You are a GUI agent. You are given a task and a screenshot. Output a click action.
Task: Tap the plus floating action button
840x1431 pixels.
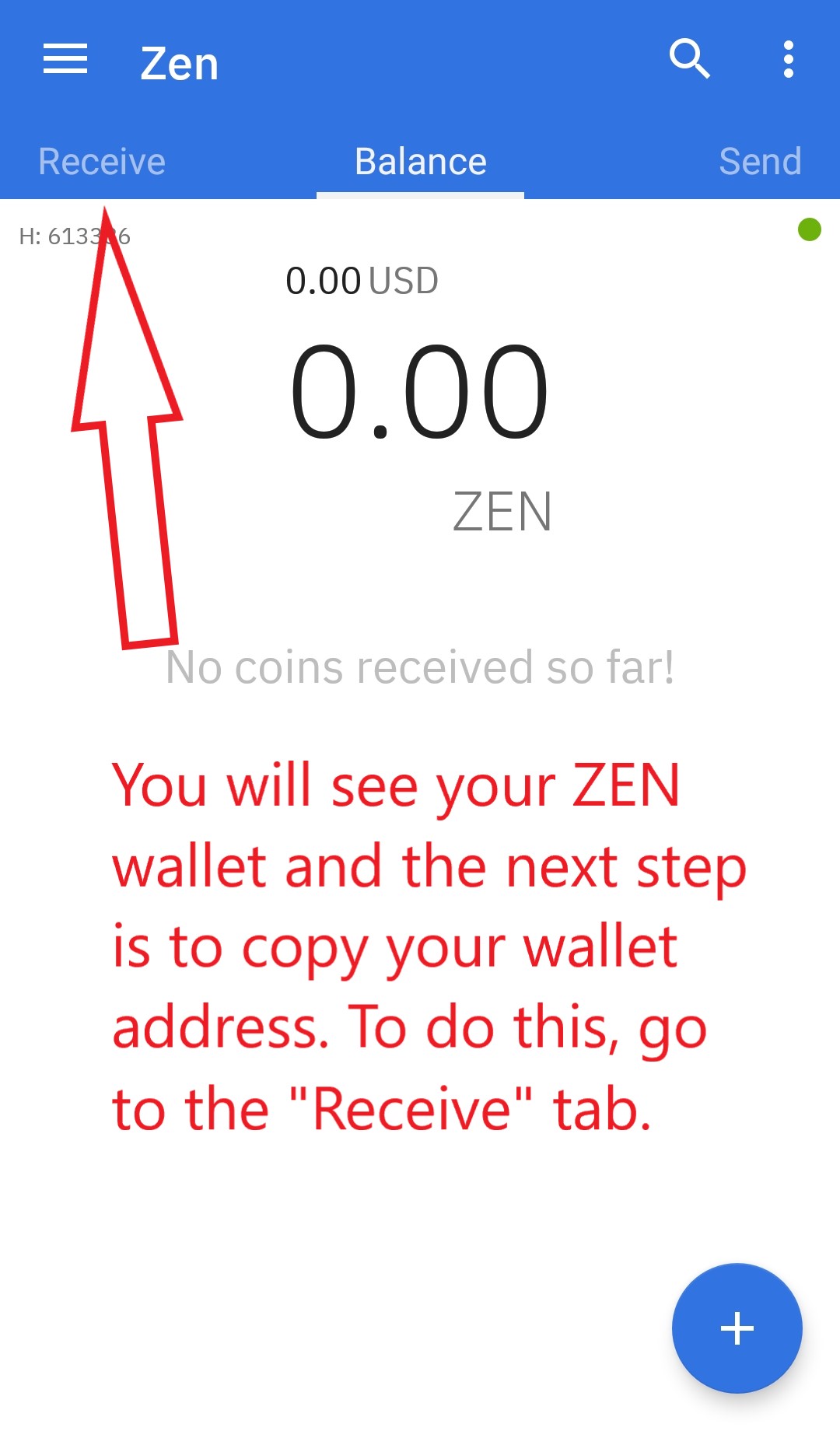coord(737,1328)
